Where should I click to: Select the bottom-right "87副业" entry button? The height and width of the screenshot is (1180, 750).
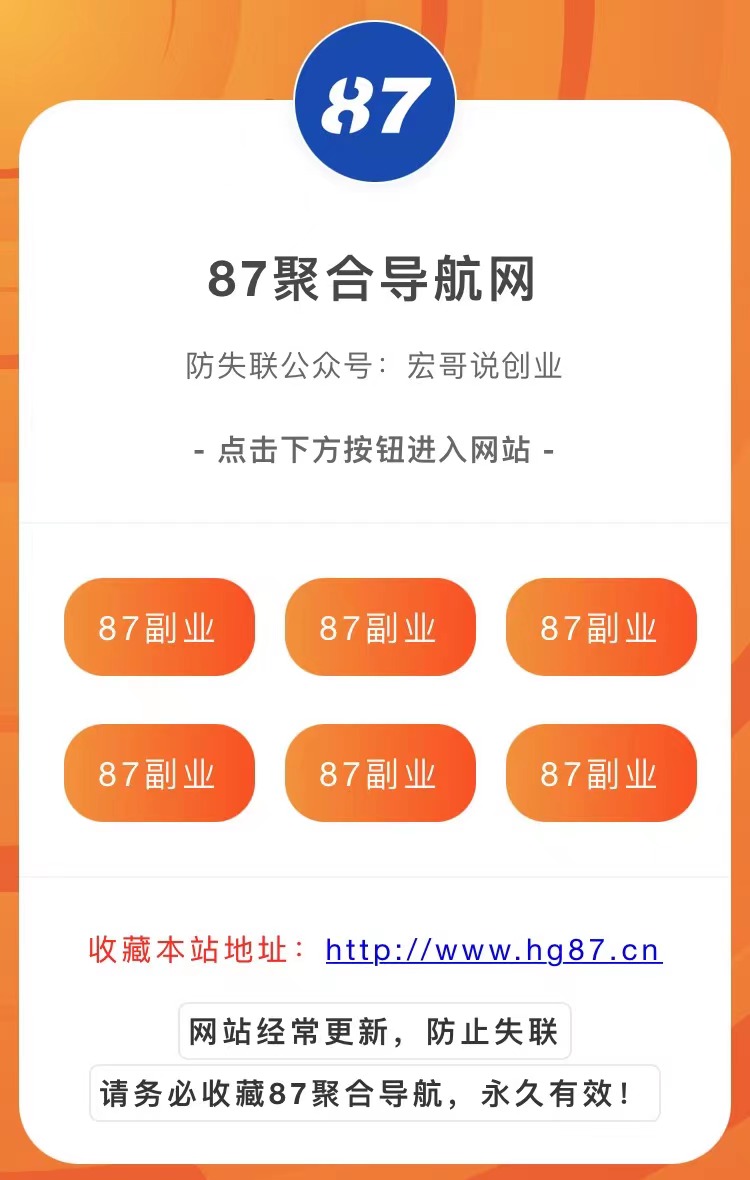tap(600, 773)
